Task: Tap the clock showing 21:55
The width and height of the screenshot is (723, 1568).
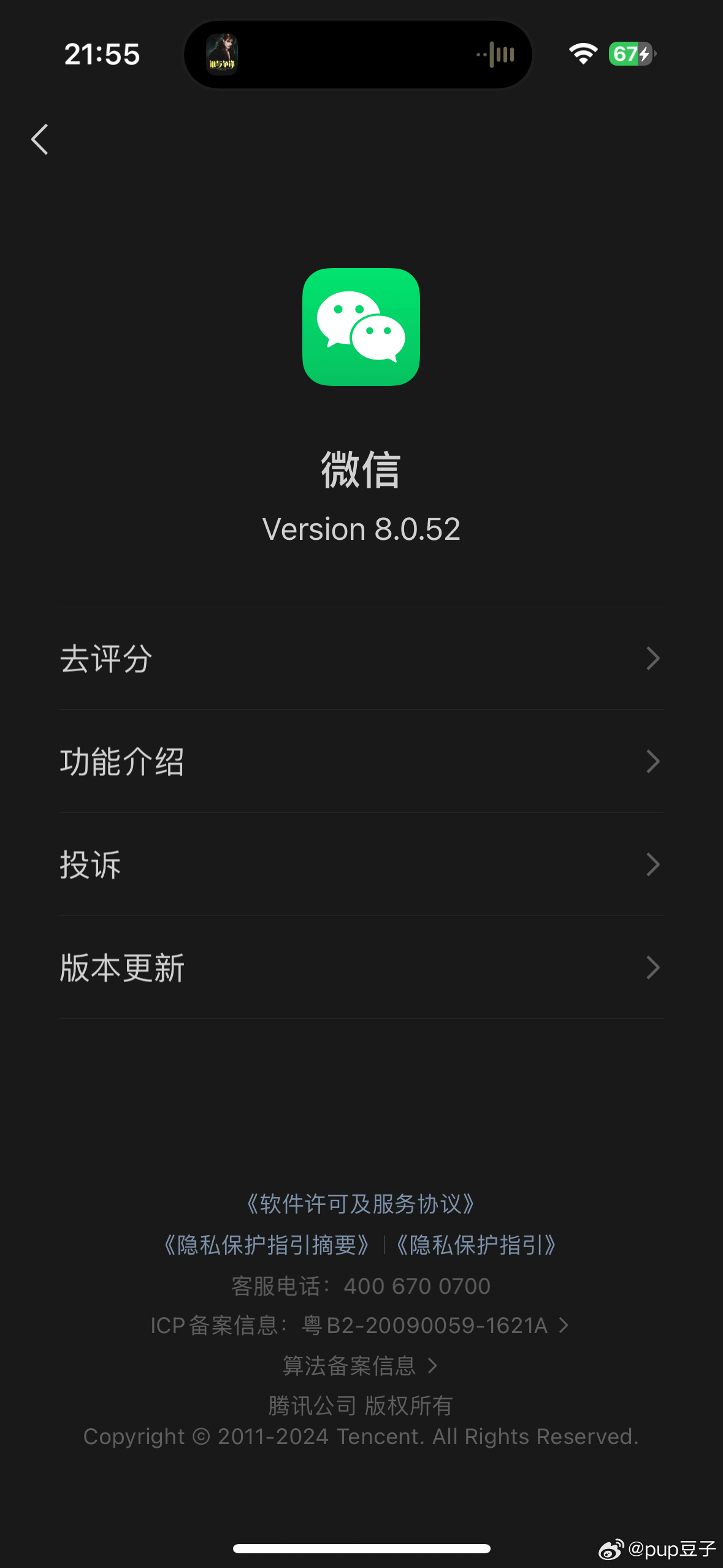Action: tap(102, 54)
